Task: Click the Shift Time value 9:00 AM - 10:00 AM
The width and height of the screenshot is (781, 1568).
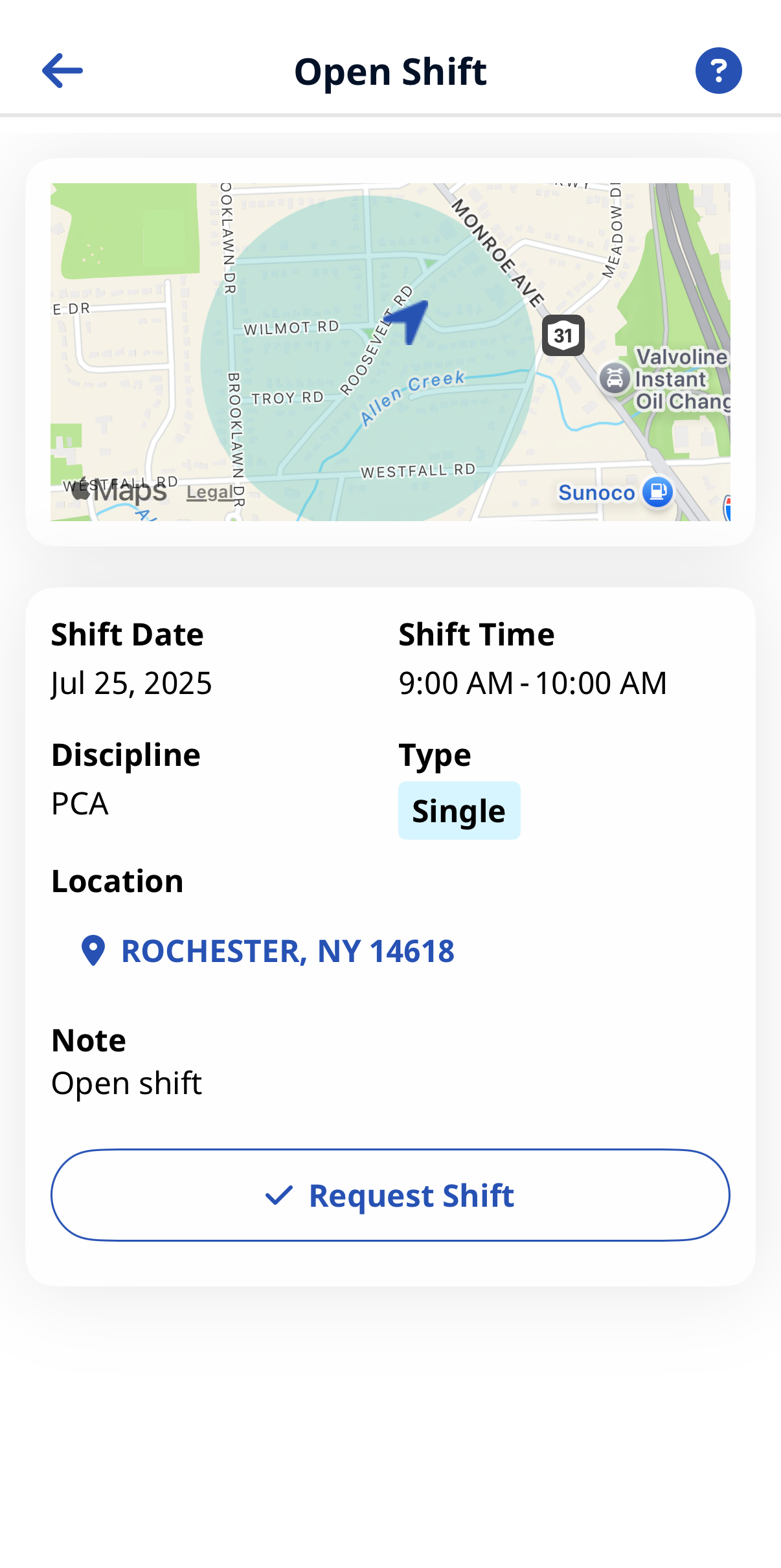Action: [x=532, y=682]
